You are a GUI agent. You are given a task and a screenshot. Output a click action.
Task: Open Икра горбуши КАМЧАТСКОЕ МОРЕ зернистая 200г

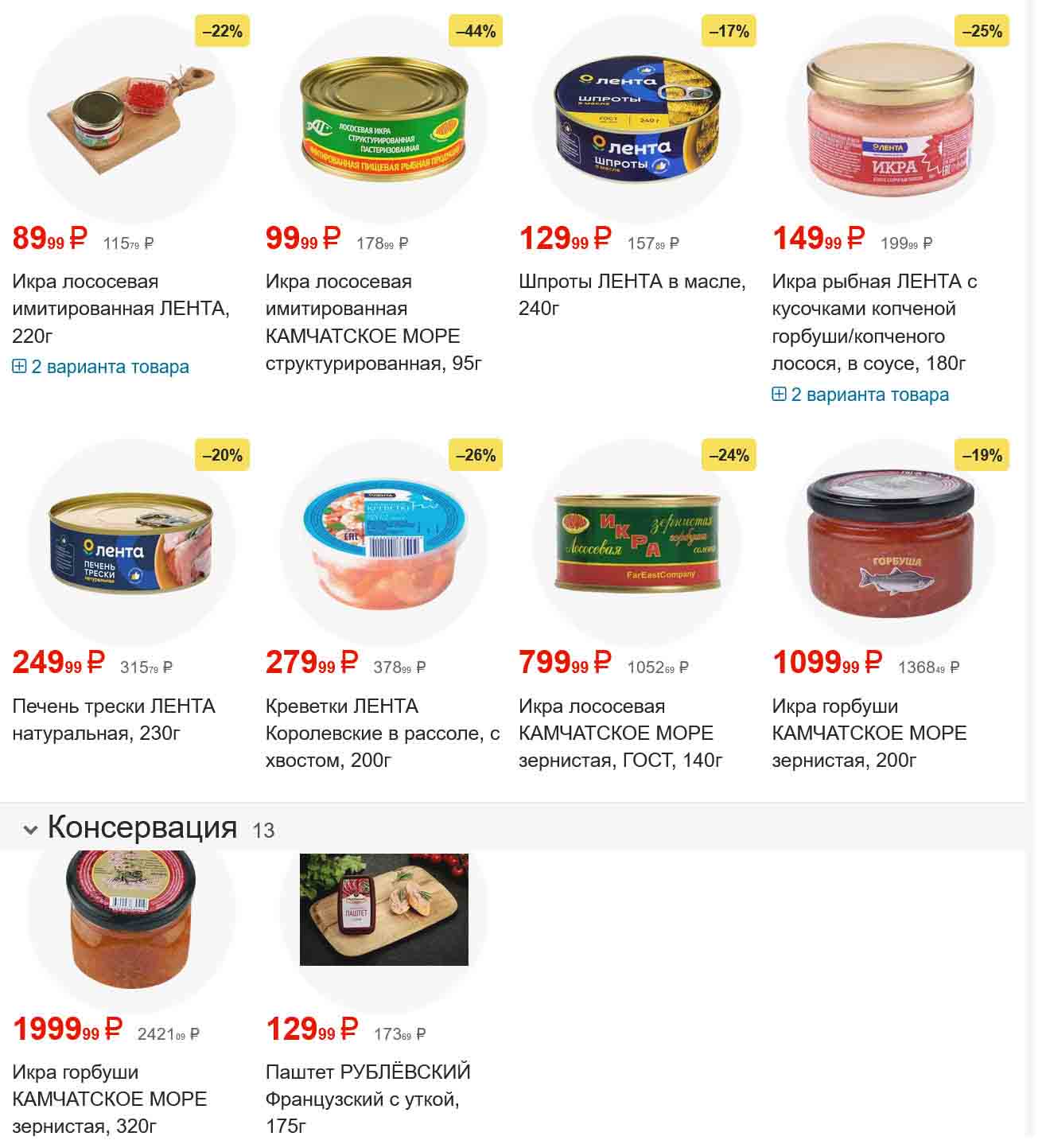(x=869, y=734)
